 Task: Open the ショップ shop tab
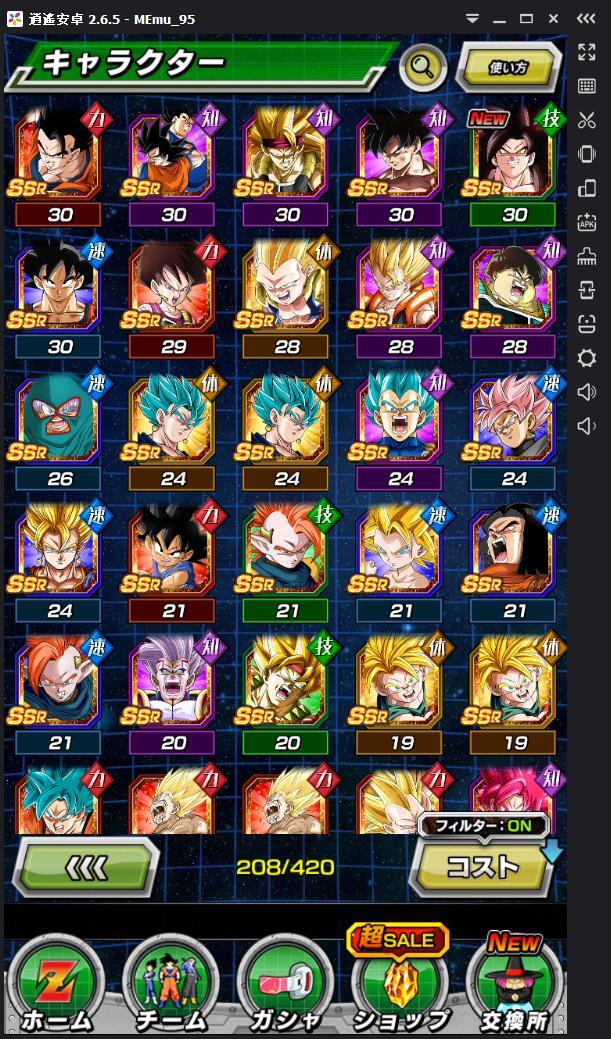pos(398,983)
